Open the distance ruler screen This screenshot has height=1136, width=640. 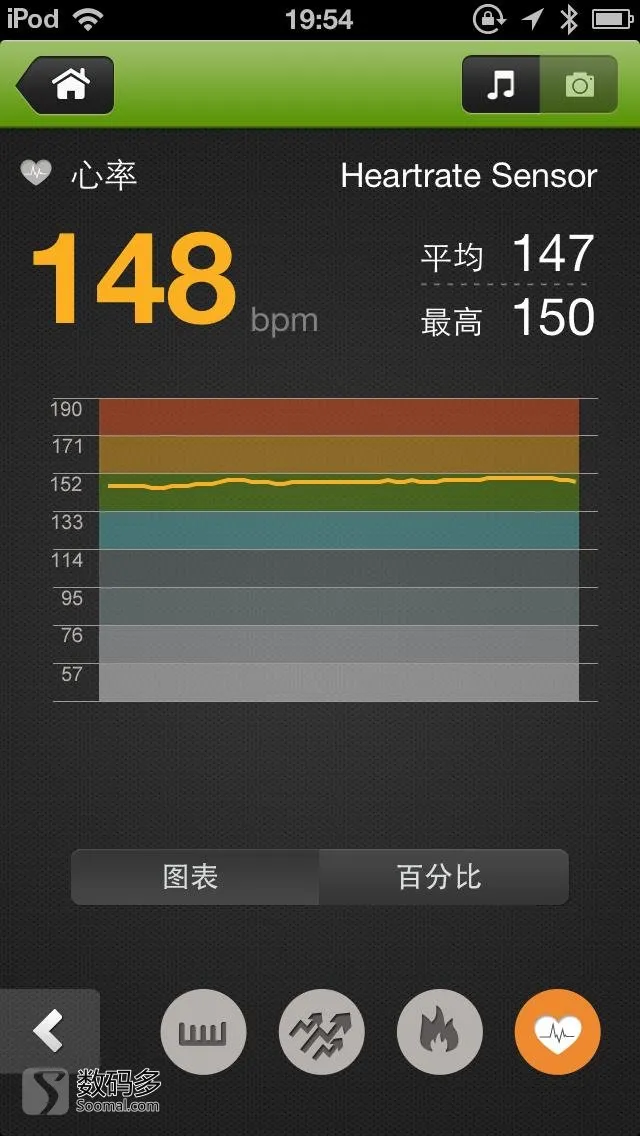click(204, 1032)
